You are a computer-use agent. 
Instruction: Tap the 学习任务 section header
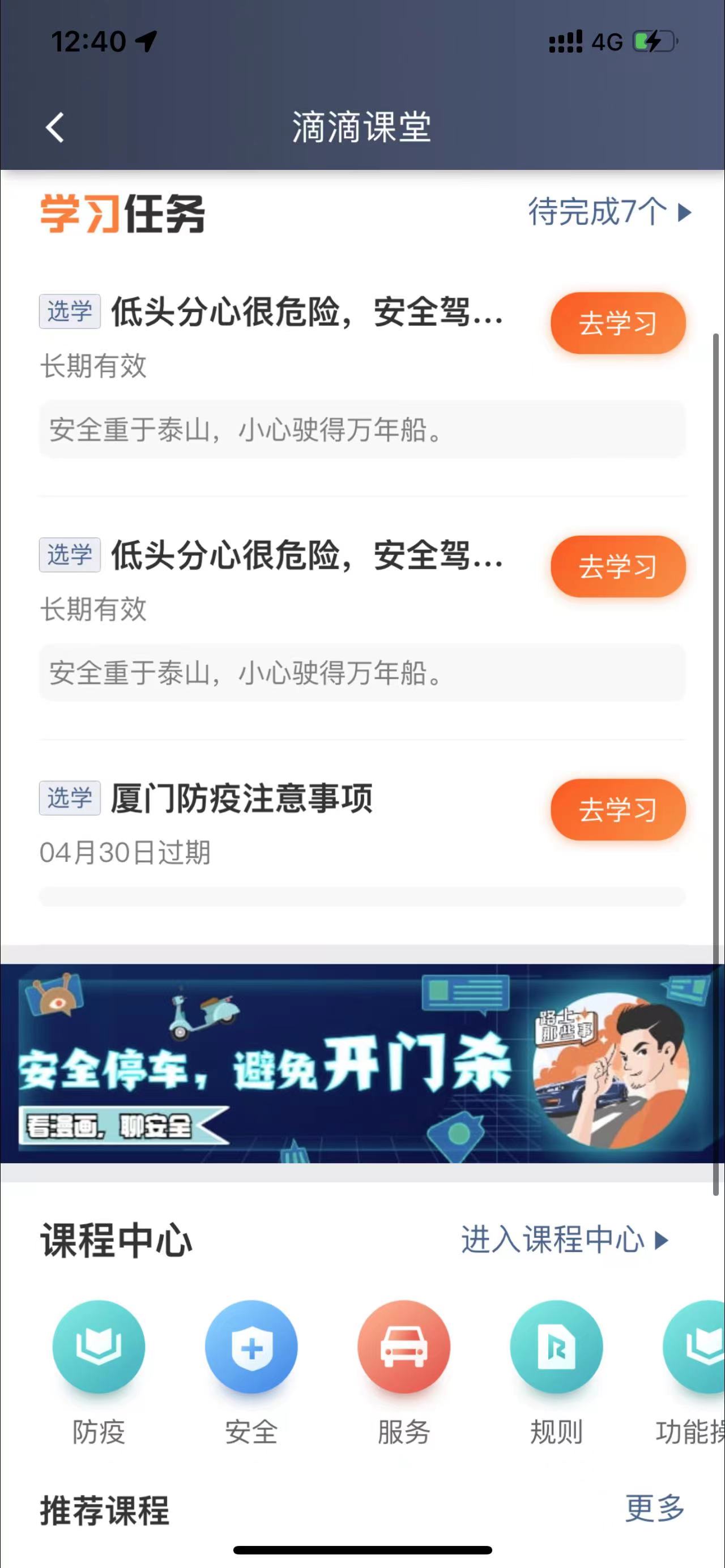pos(121,214)
